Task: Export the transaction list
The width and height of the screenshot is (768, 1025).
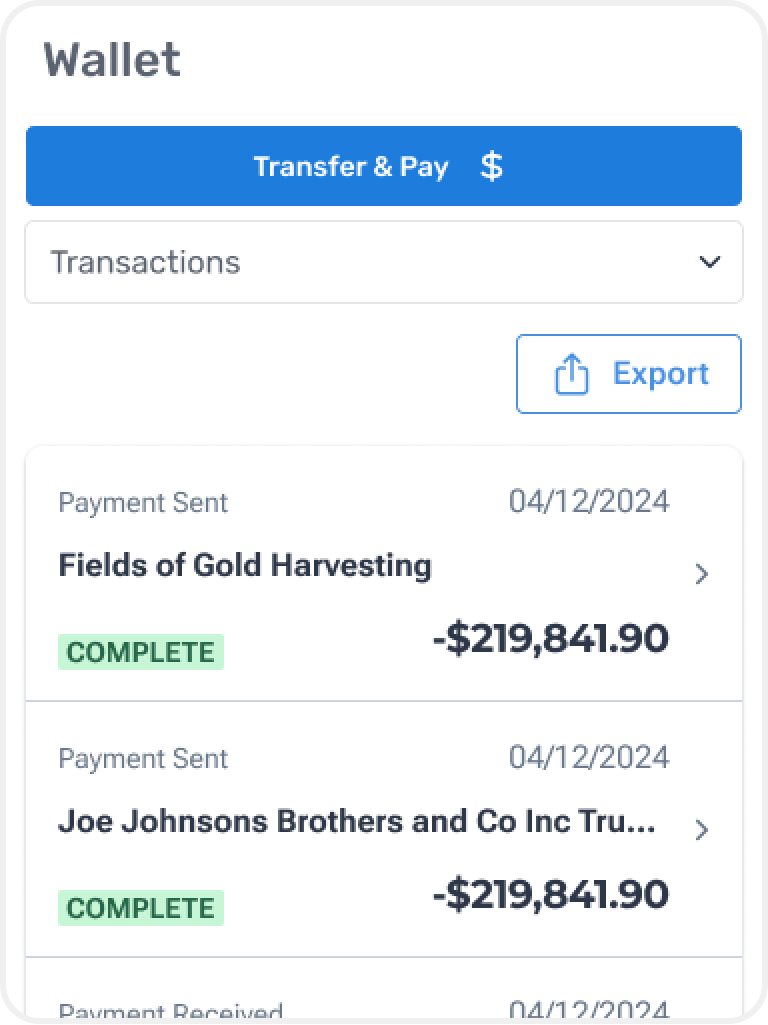Action: [x=628, y=374]
